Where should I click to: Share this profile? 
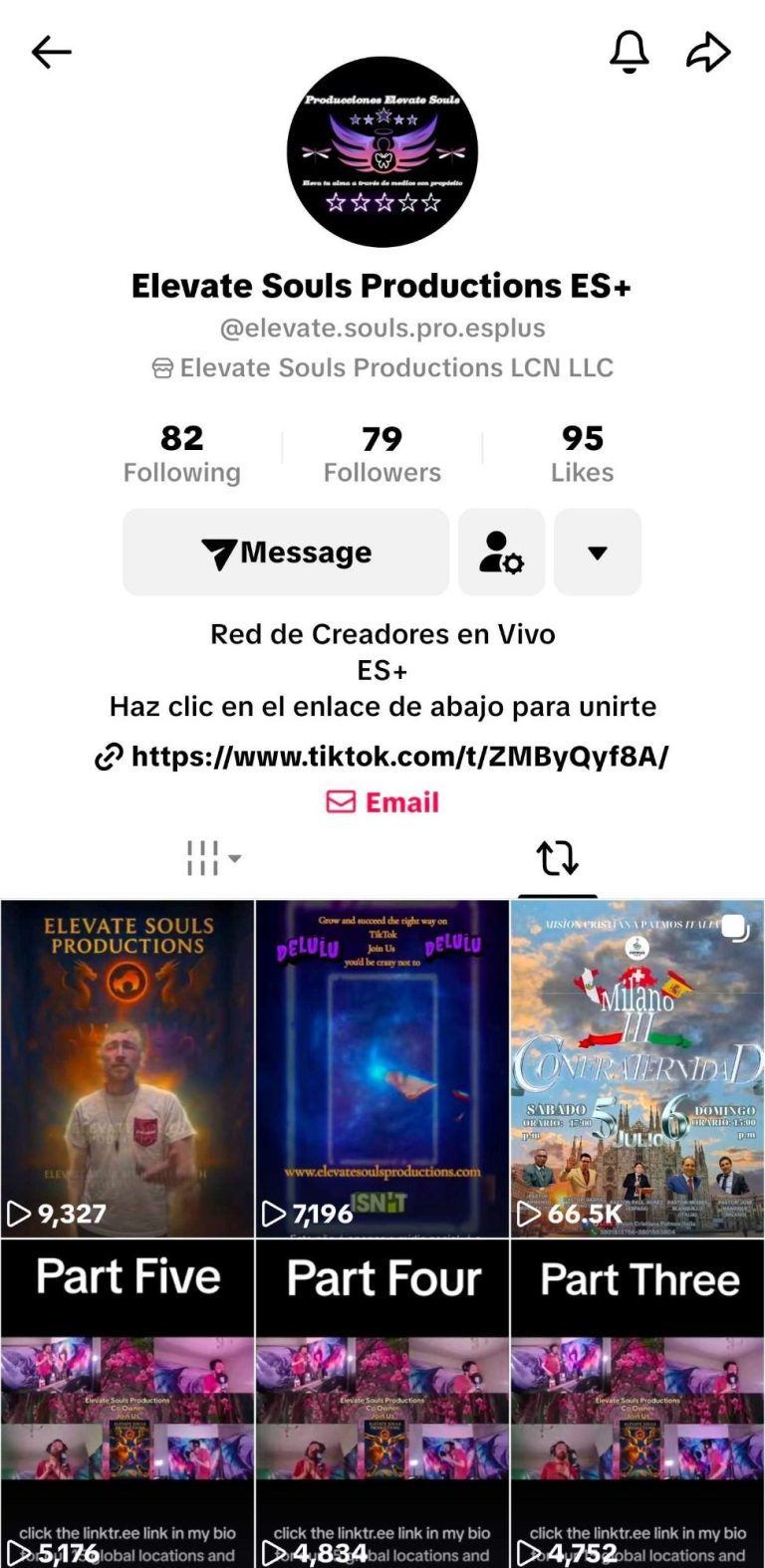708,52
